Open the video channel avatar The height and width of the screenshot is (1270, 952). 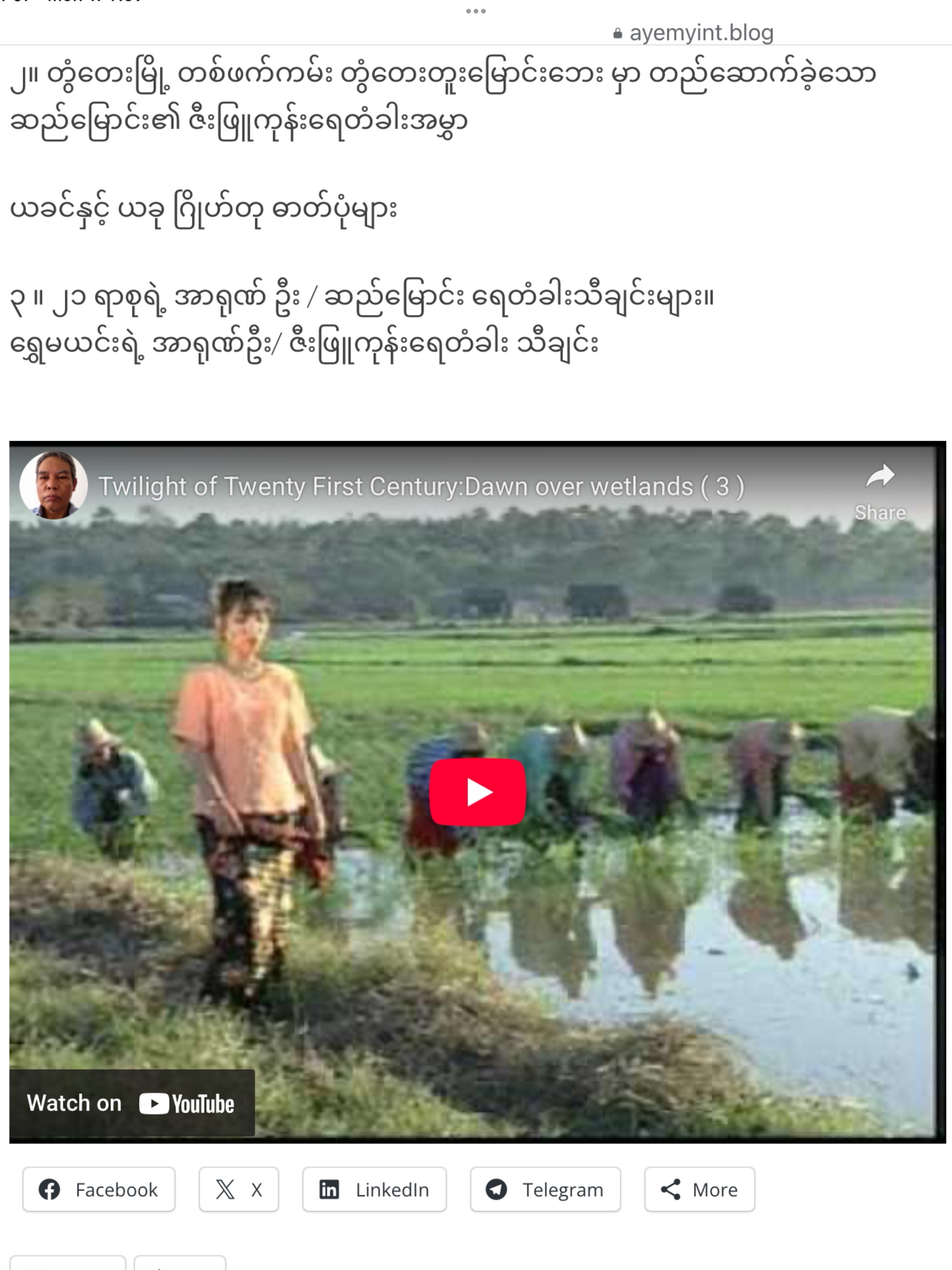[x=54, y=485]
